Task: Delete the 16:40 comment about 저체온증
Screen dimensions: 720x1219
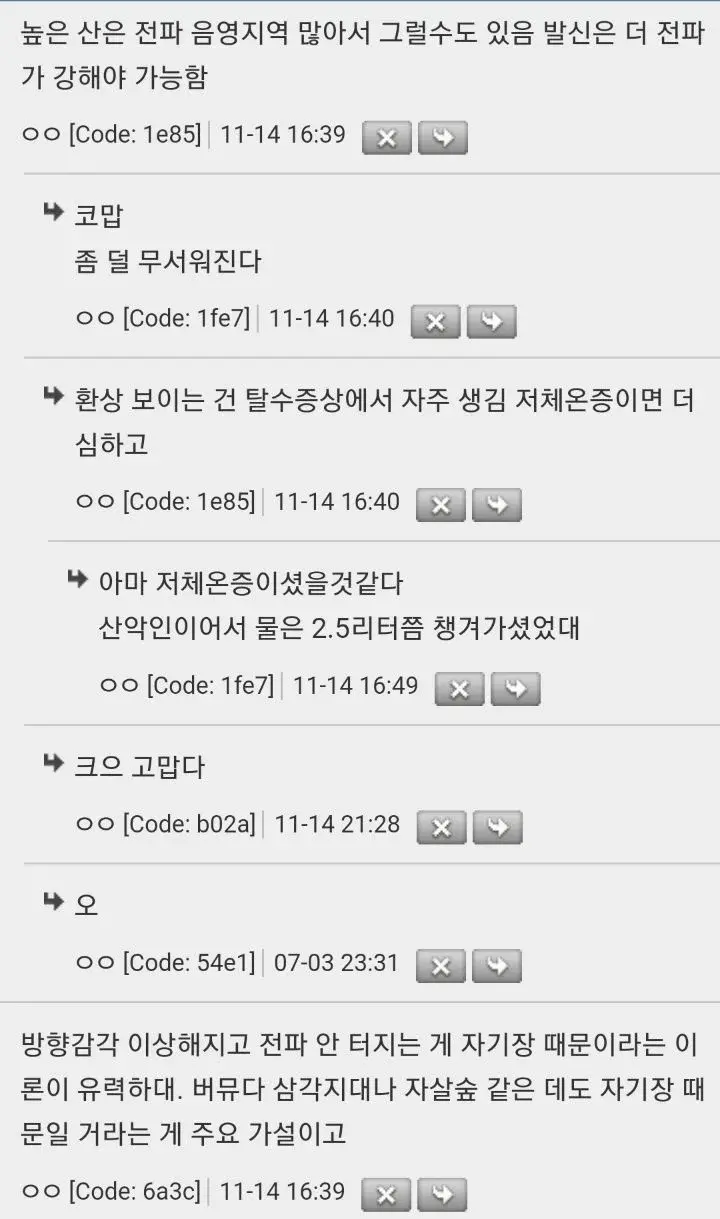Action: pos(441,505)
